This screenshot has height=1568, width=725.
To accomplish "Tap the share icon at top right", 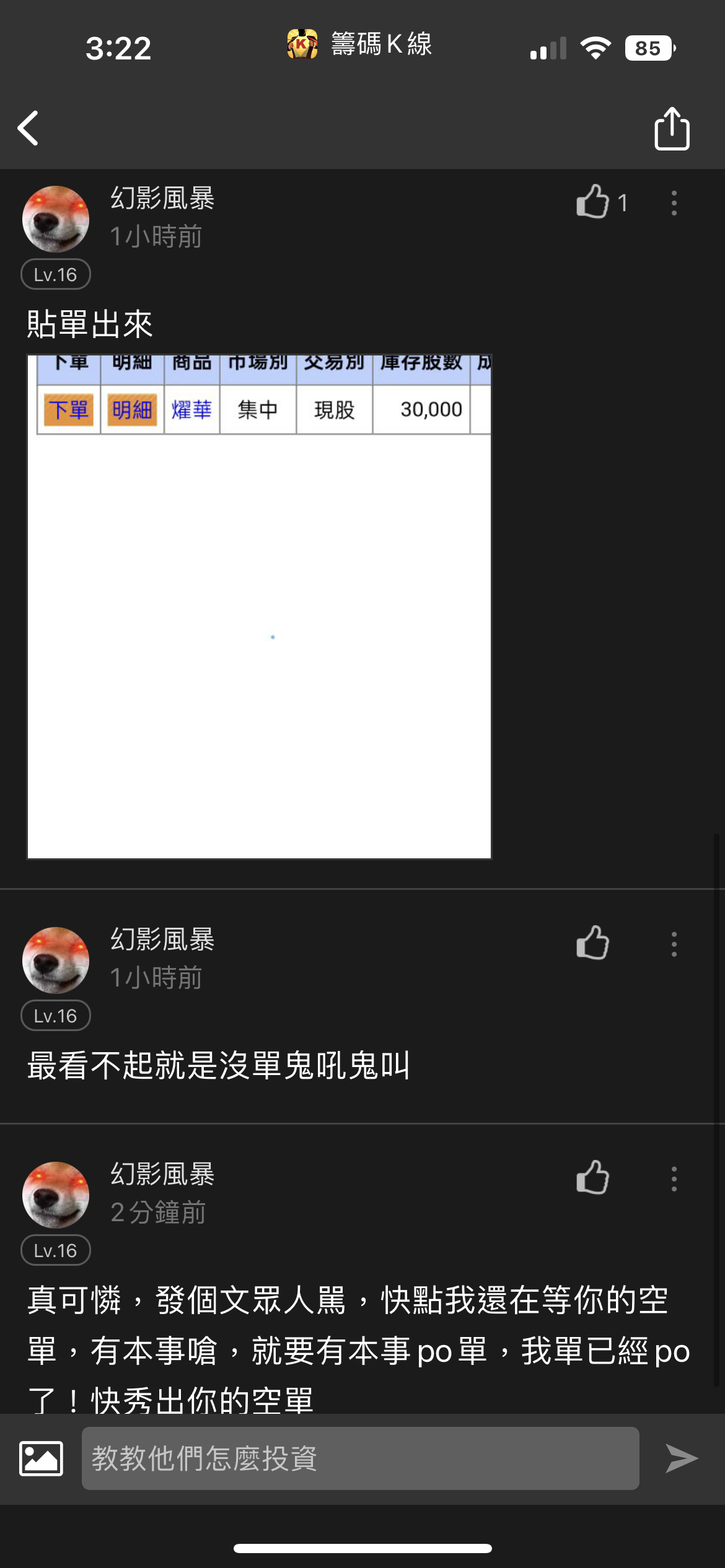I will (672, 129).
